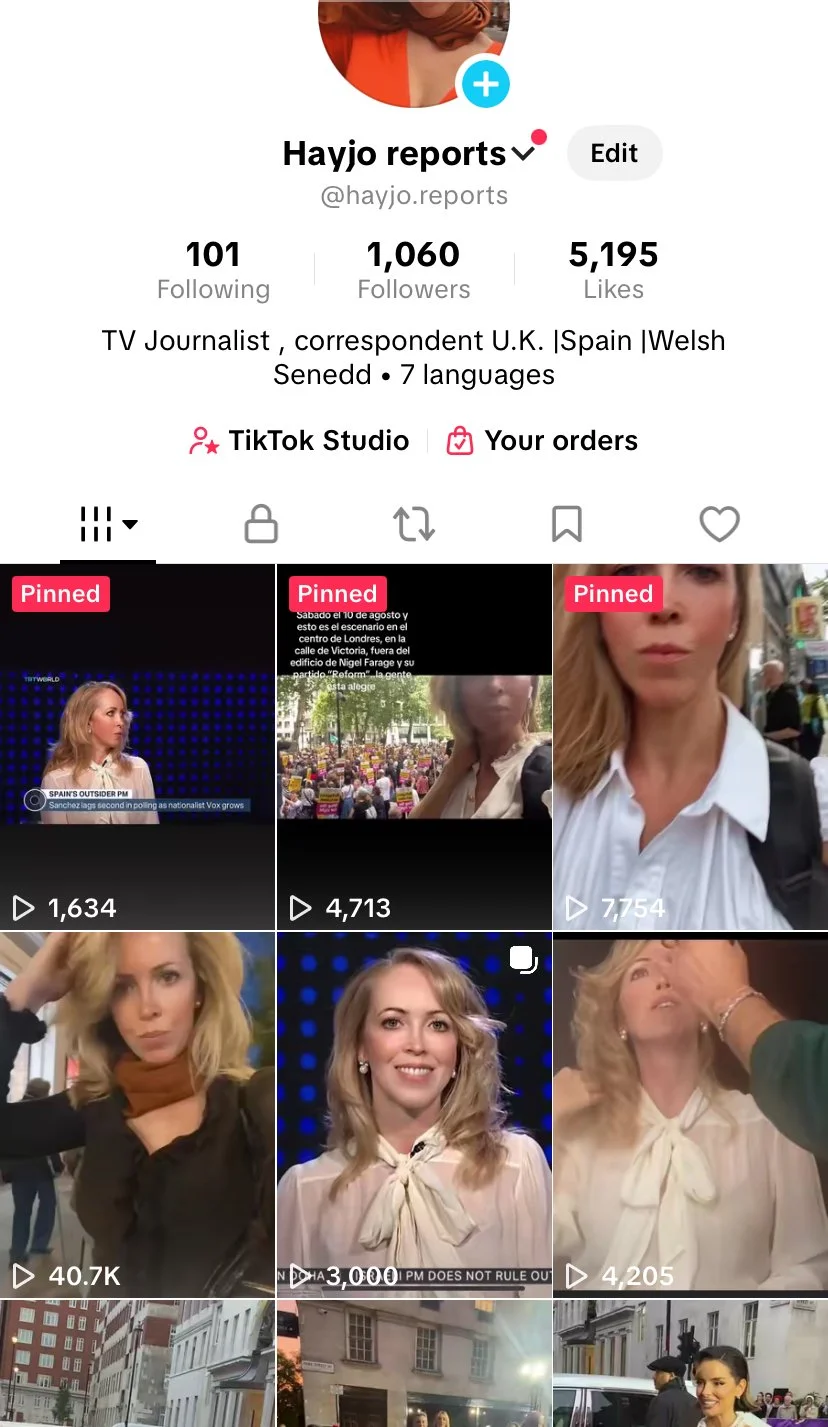Show the saved bookmarks tab
The image size is (828, 1427).
567,524
